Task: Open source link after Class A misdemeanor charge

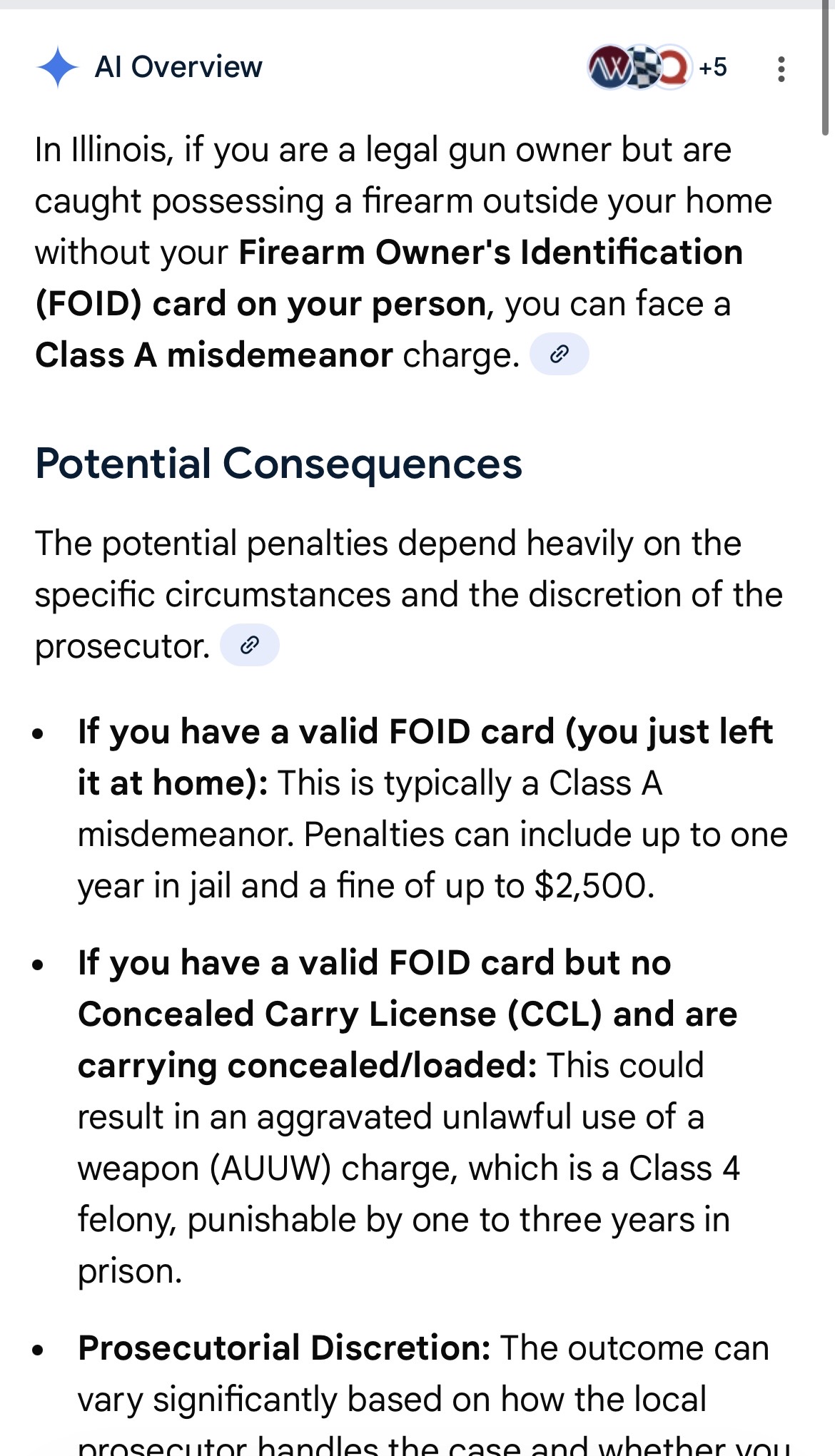Action: (x=560, y=354)
